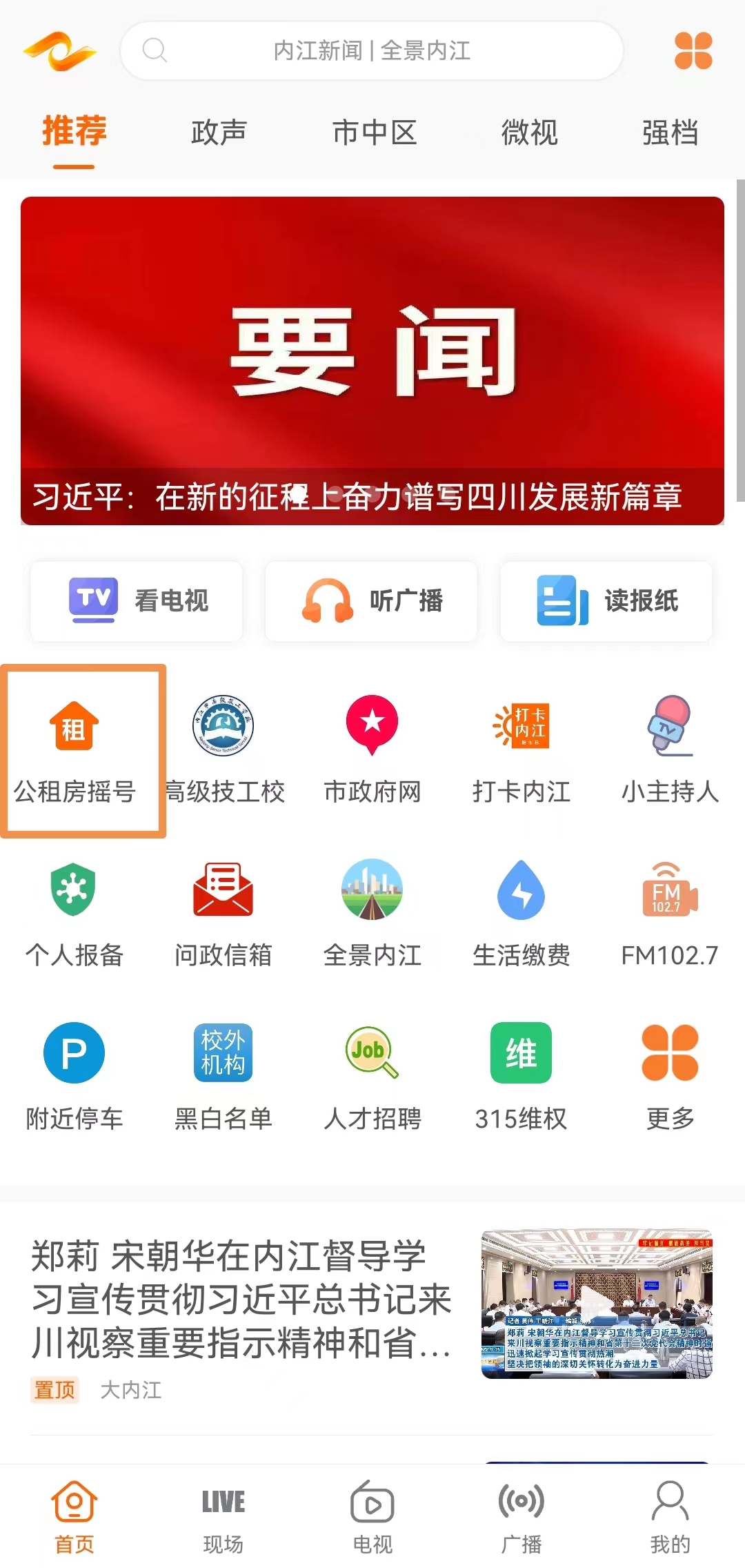
Task: Select 电视 in the bottom navigation
Action: coord(372,1515)
